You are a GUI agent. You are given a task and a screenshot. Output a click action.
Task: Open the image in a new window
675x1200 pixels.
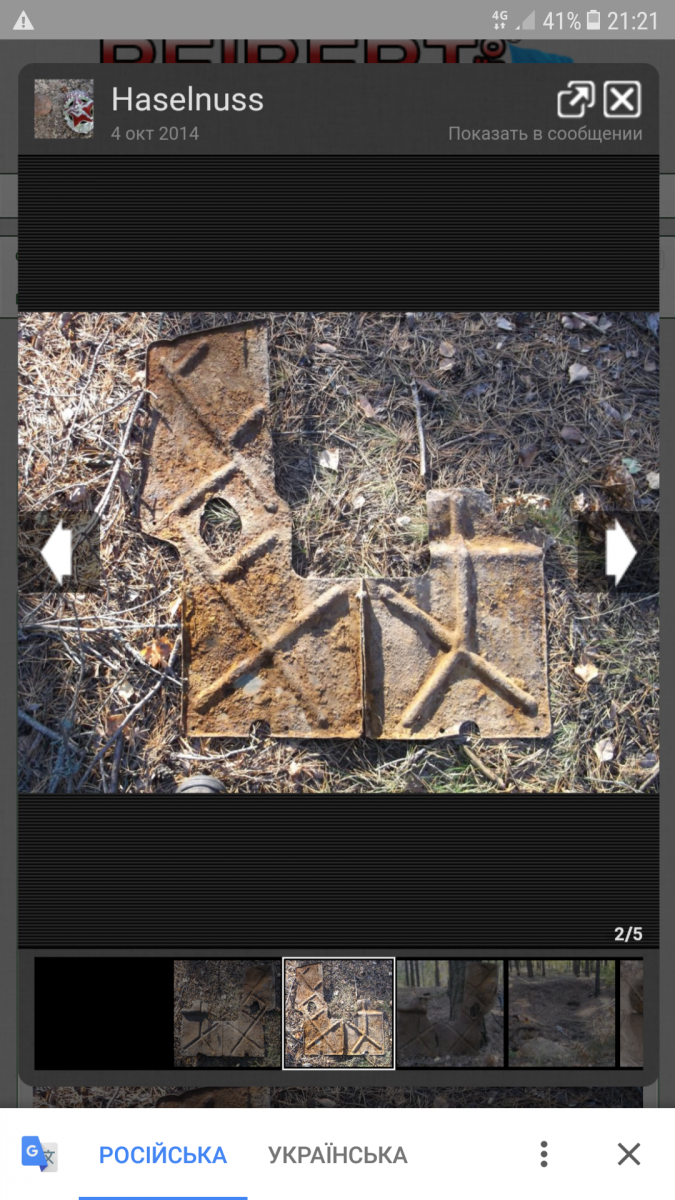[575, 100]
